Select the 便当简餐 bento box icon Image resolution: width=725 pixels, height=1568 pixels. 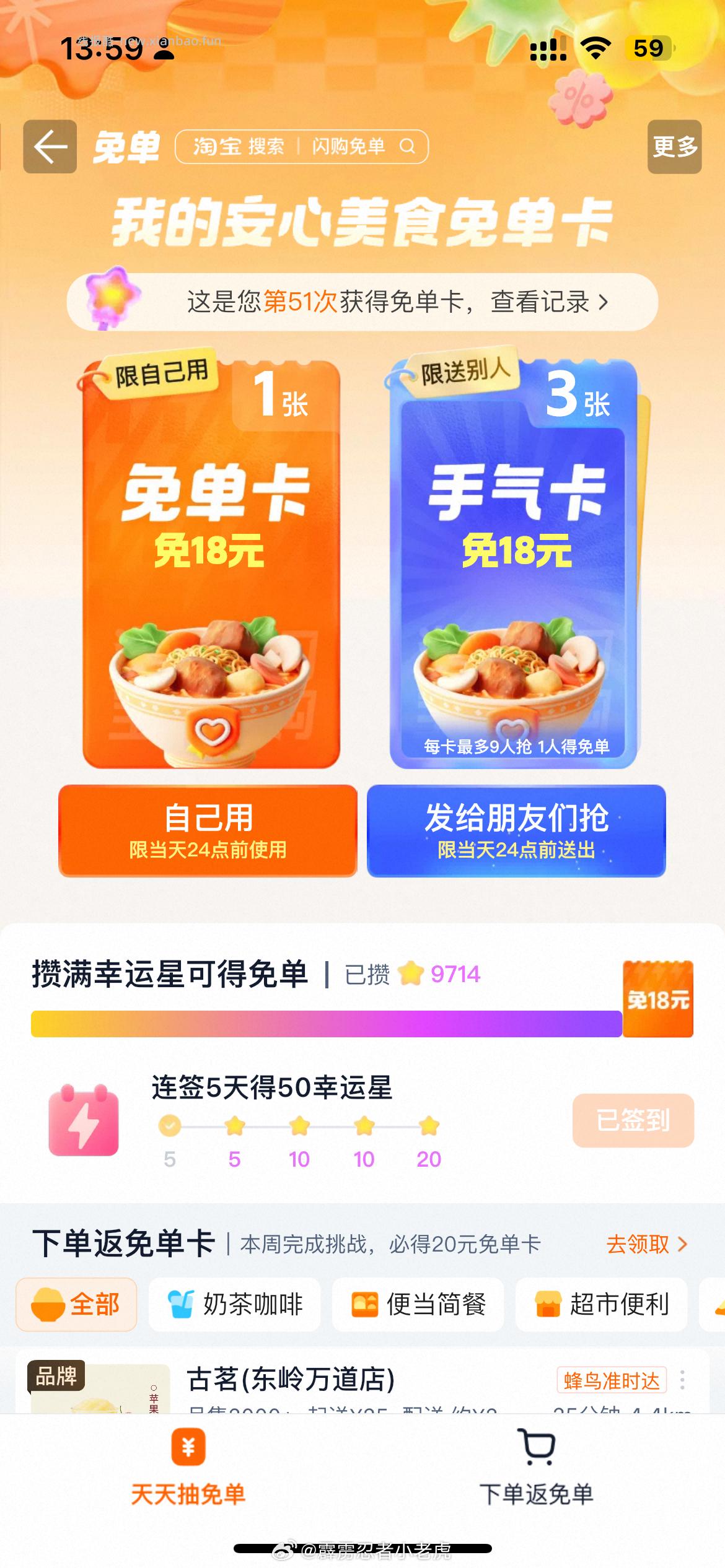click(x=365, y=1304)
